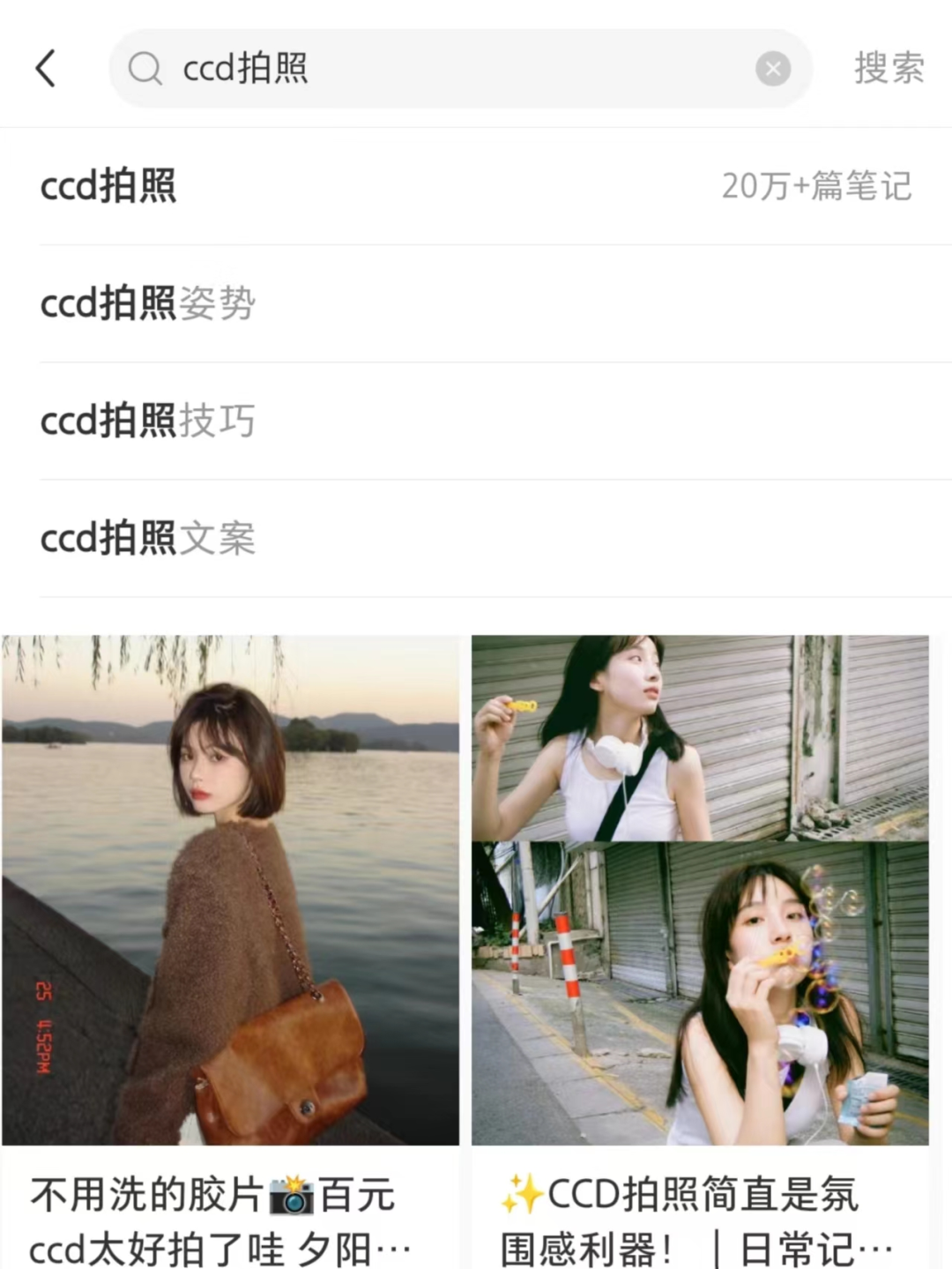
Task: View the note CCD拍照简直是氛围感利器
Action: point(700,891)
